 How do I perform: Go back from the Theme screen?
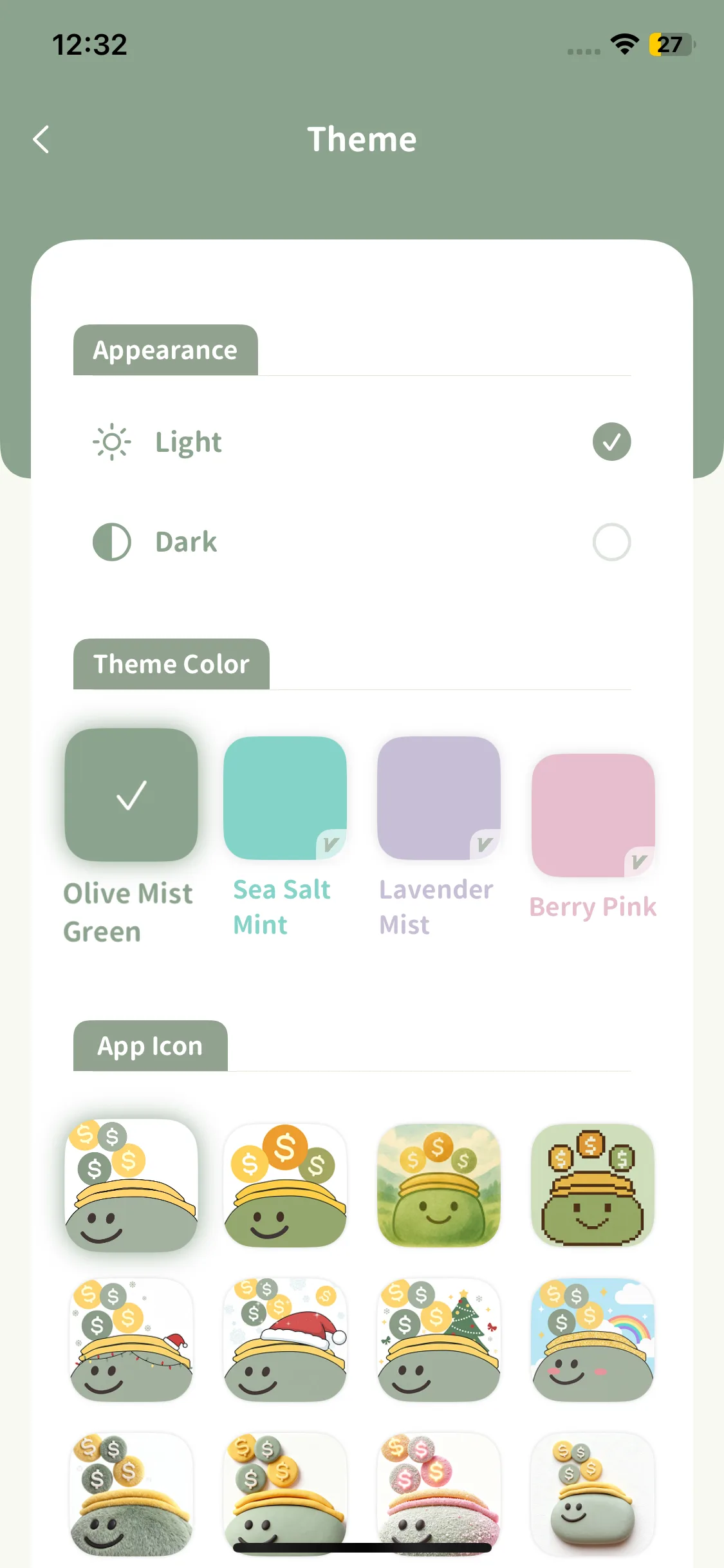point(41,139)
